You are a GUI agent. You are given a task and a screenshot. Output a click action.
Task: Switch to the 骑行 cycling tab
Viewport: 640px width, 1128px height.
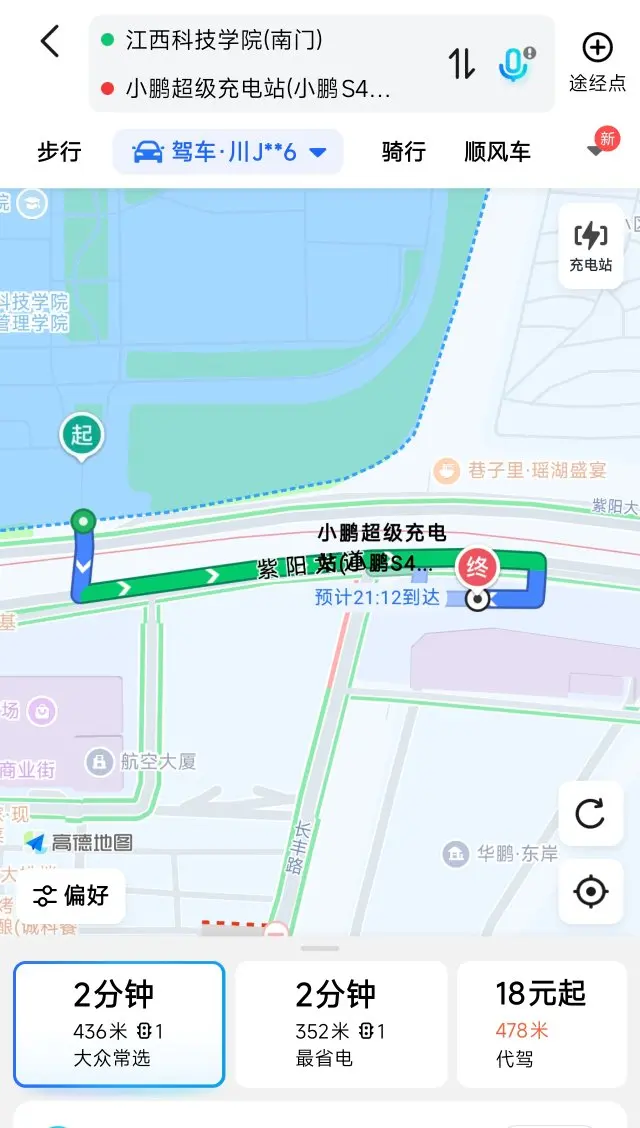coord(403,152)
